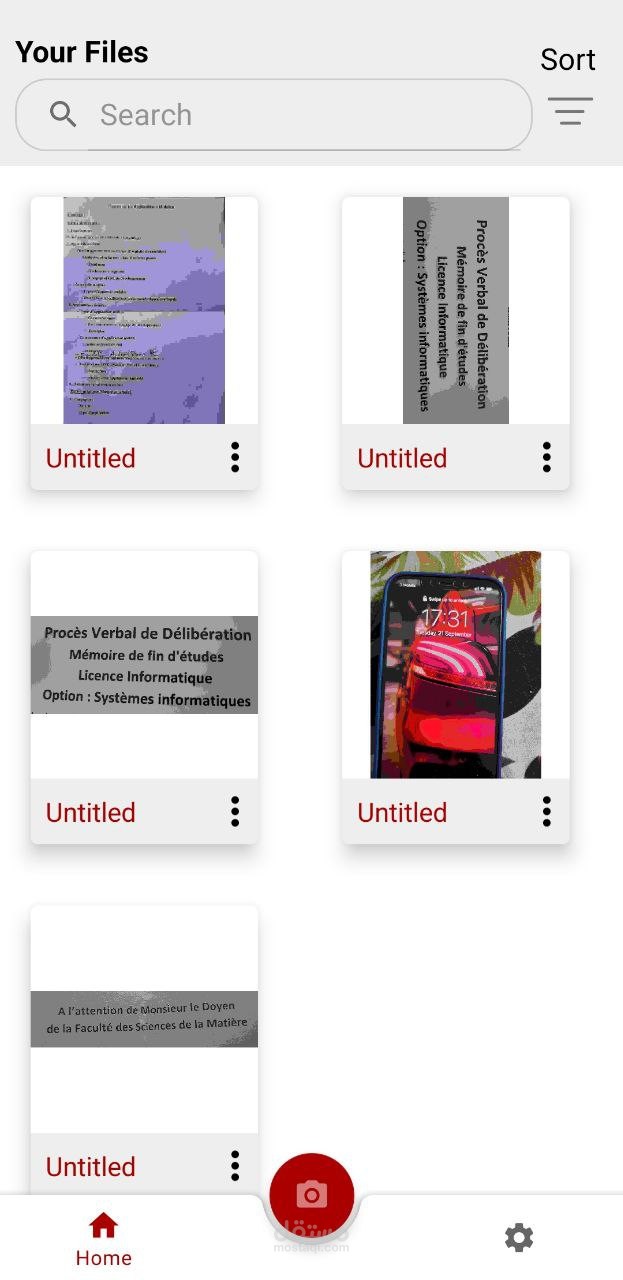This screenshot has height=1280, width=623.
Task: Open overflow menu of the purple document
Action: 235,457
